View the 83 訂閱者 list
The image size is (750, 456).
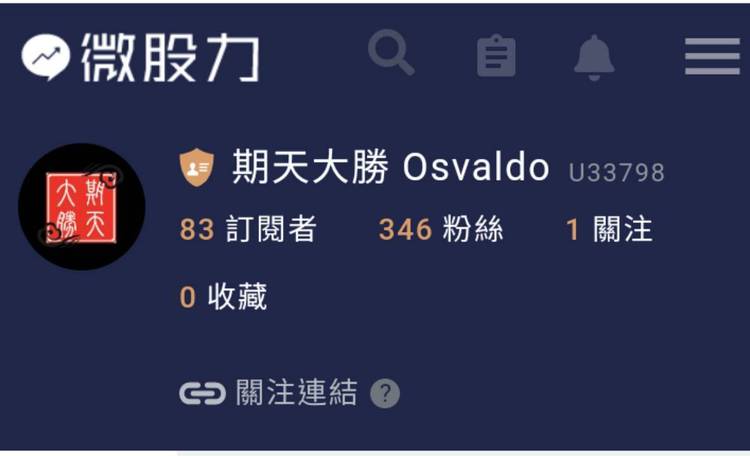pyautogui.click(x=248, y=230)
